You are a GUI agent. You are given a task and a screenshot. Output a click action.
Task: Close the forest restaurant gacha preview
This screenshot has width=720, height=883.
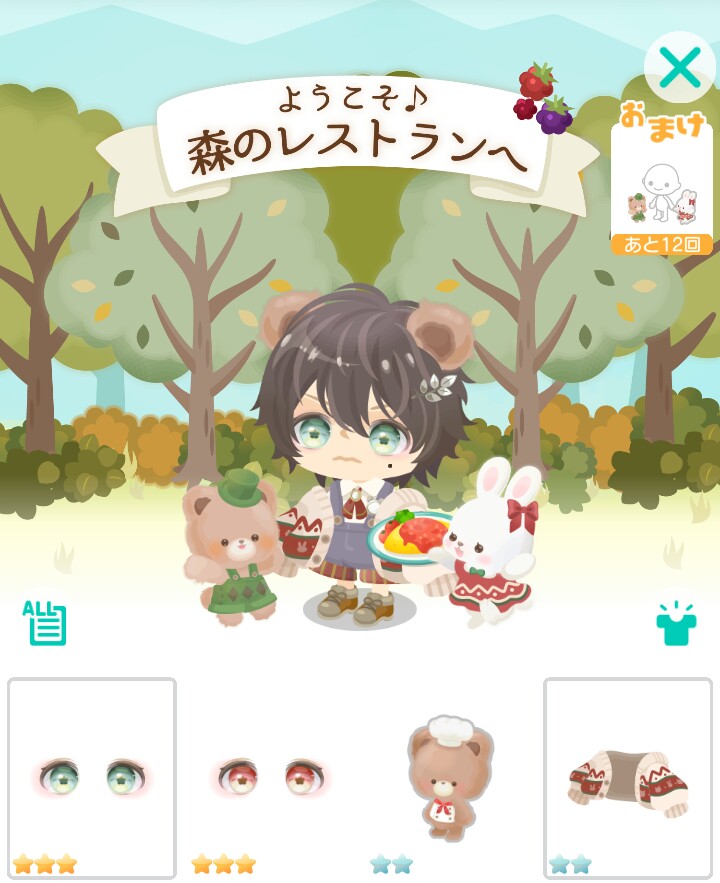(x=680, y=68)
